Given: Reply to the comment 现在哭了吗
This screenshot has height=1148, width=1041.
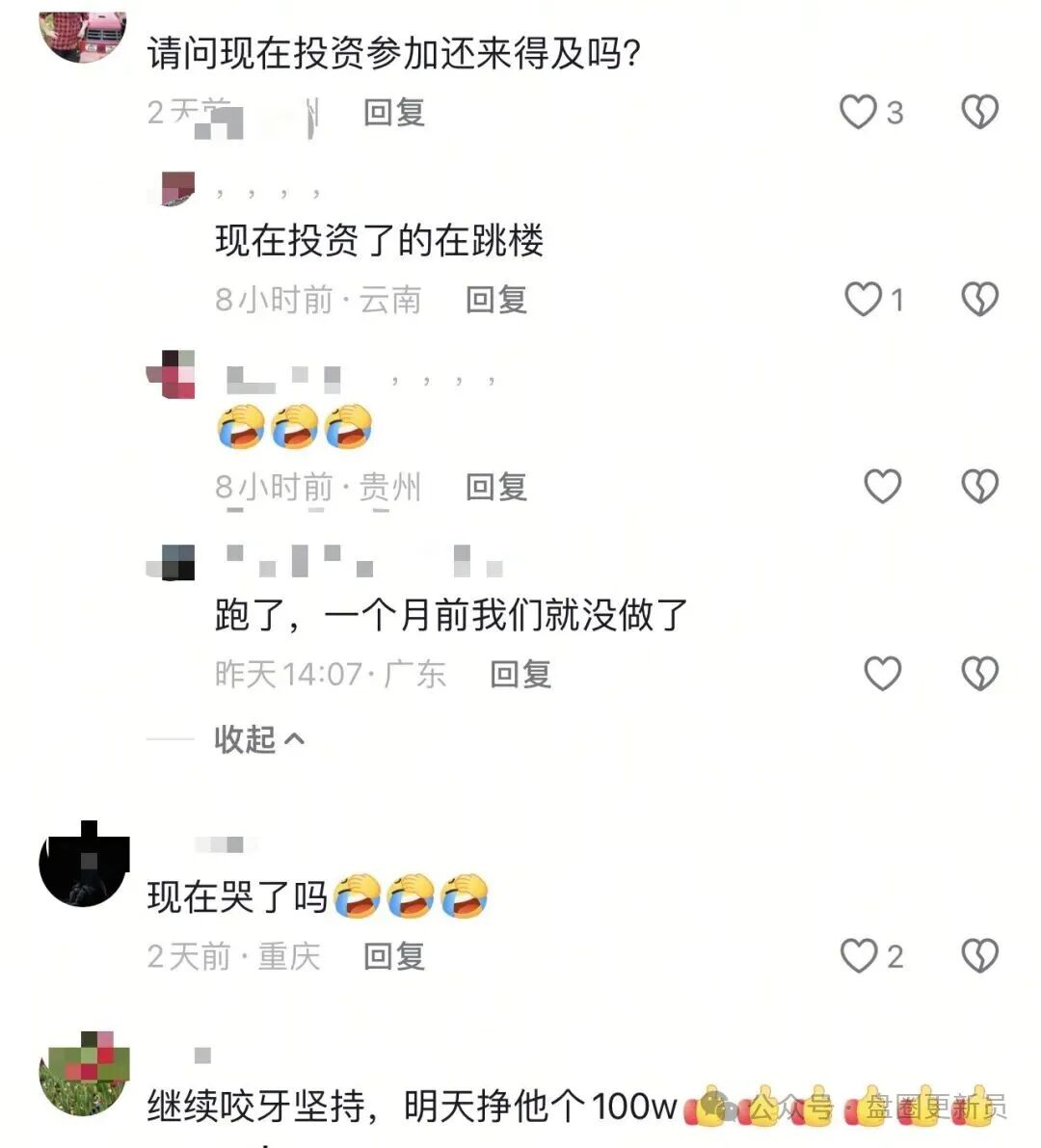Looking at the screenshot, I should click(x=393, y=956).
